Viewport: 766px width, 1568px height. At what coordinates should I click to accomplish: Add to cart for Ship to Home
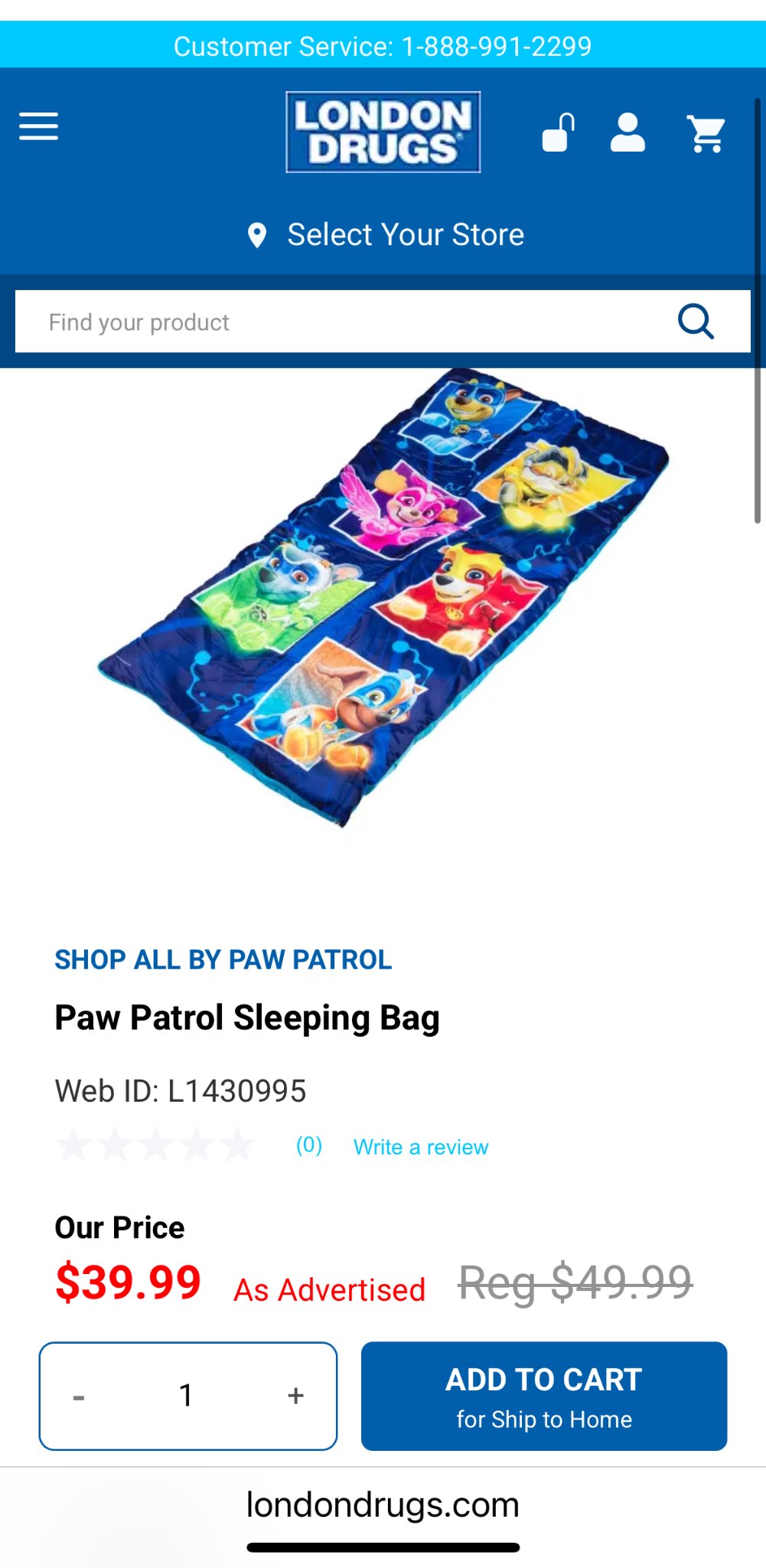point(544,1396)
